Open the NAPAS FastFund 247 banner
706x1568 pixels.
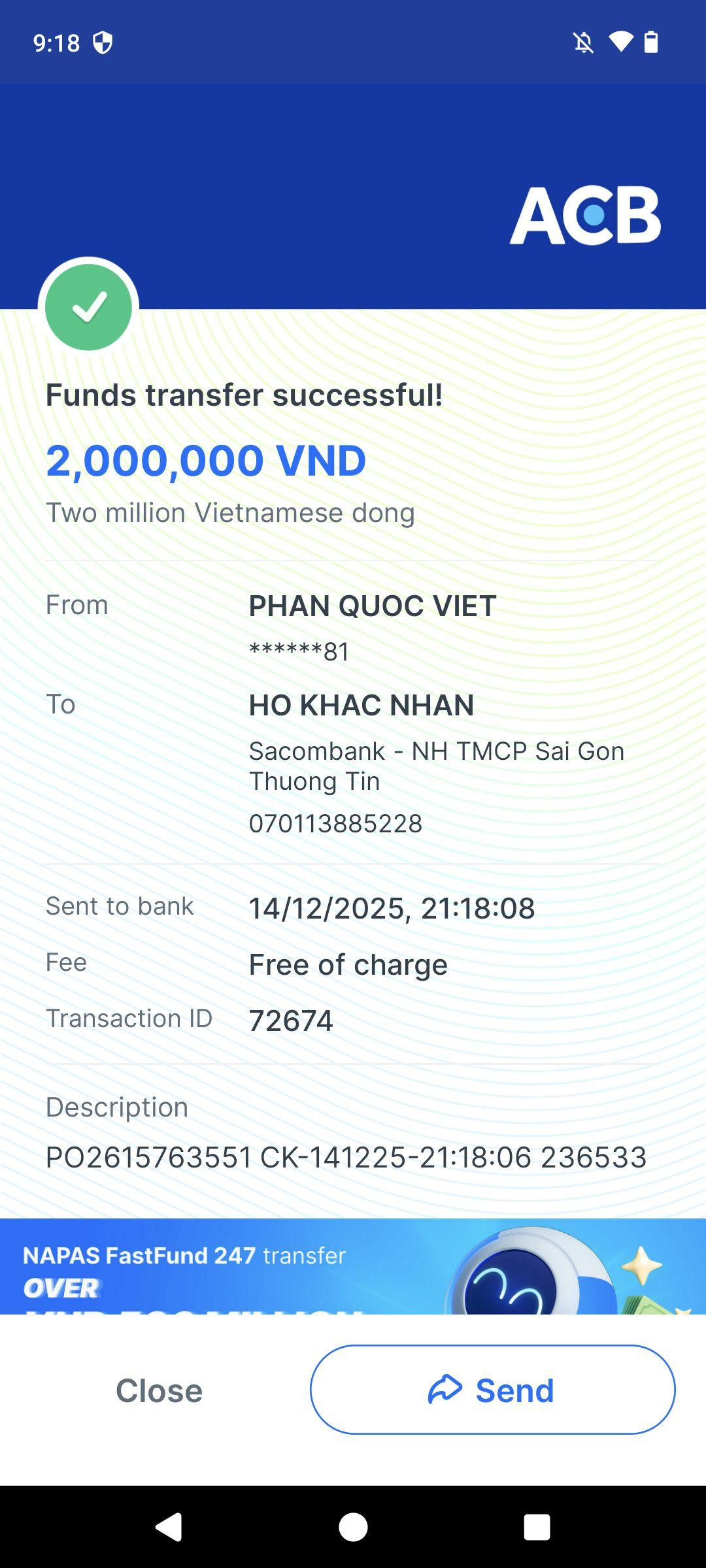point(353,1266)
